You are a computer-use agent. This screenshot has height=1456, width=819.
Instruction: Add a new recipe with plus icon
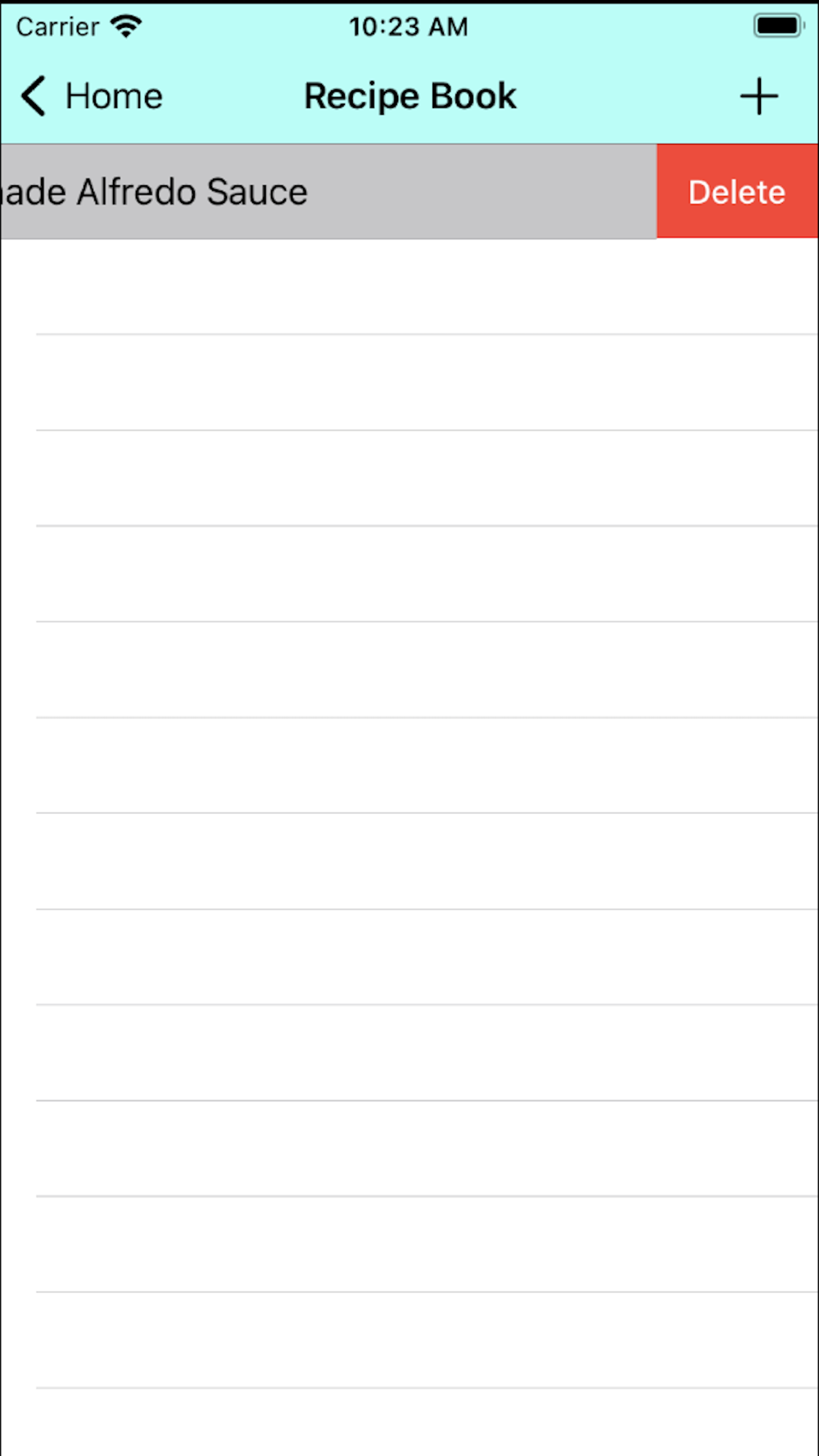[758, 97]
